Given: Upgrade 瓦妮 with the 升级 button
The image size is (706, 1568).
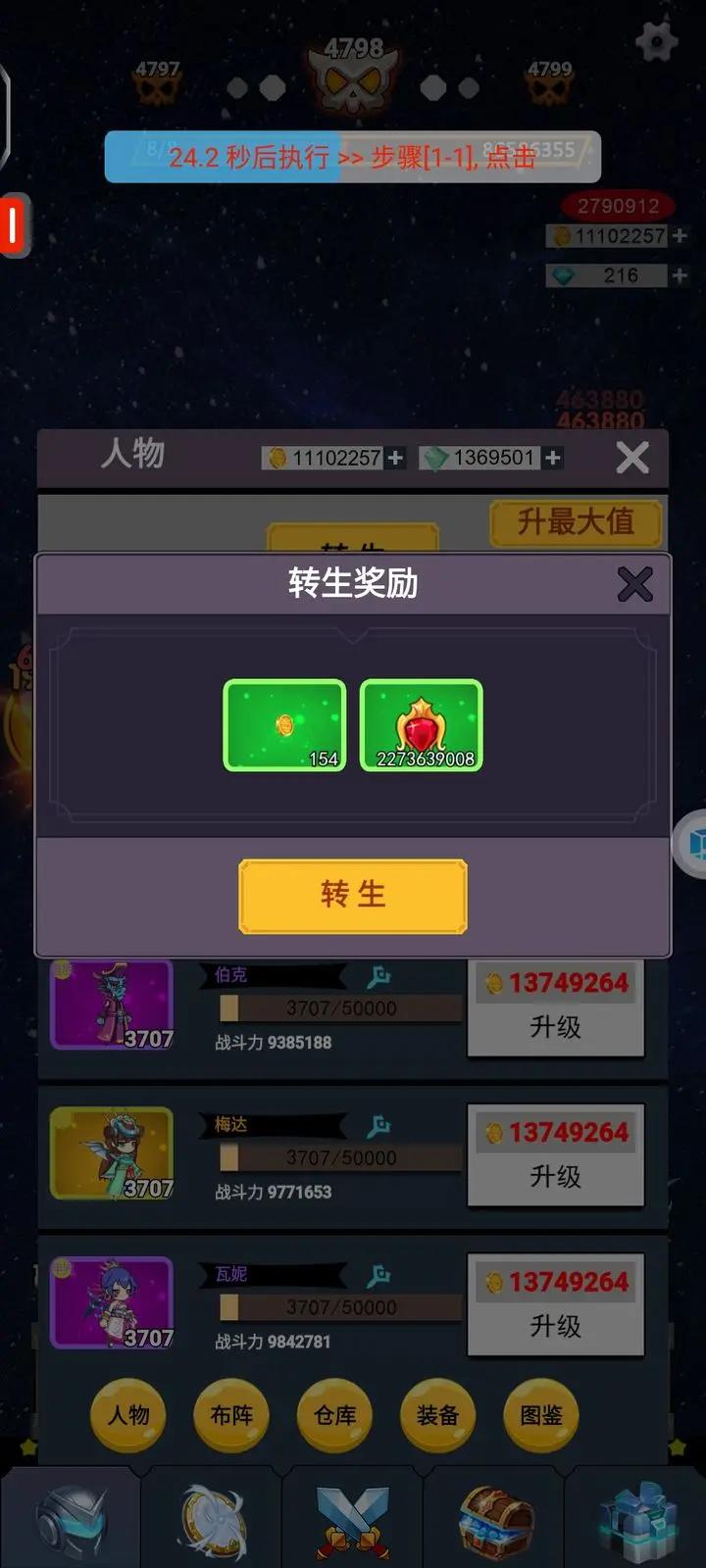Looking at the screenshot, I should [x=556, y=1305].
